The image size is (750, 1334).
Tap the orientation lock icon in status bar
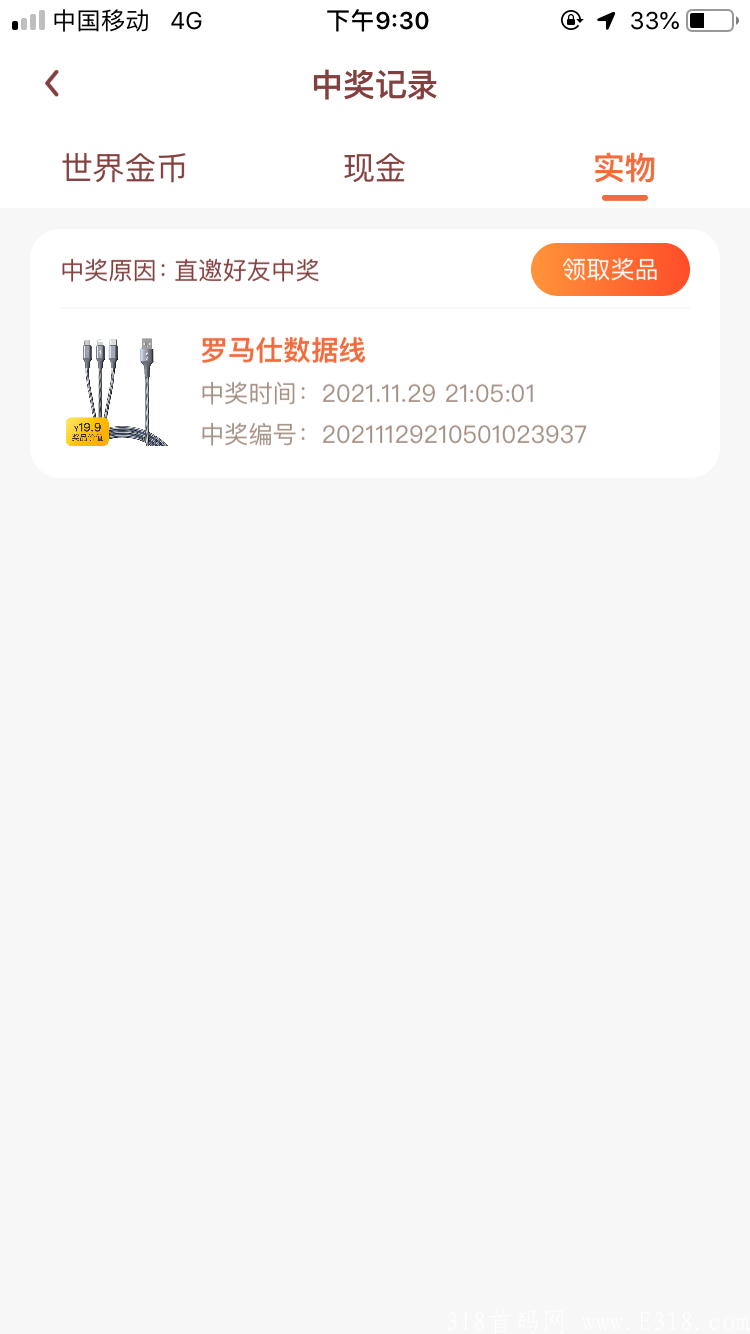point(569,20)
